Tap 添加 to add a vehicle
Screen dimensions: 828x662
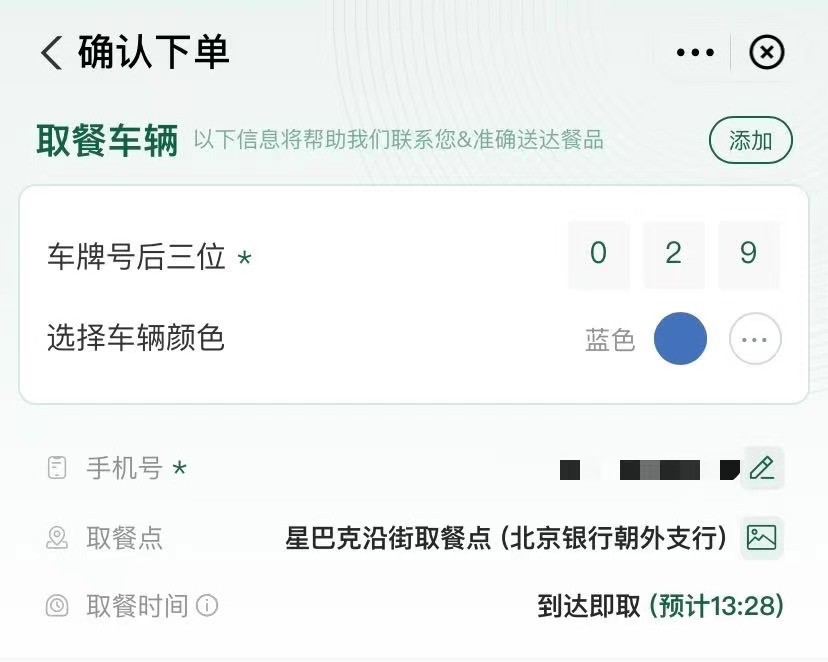(750, 141)
